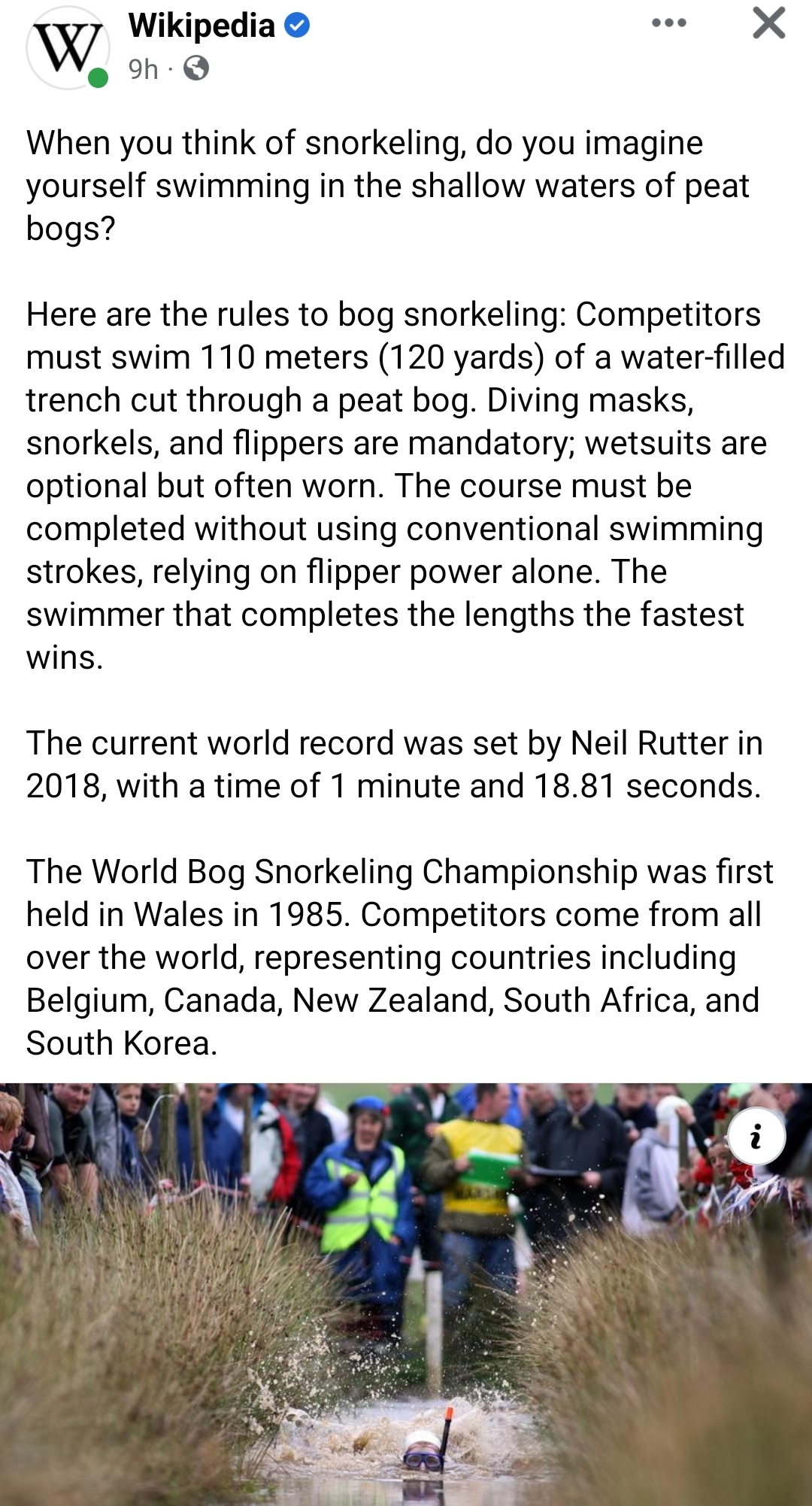
Task: Open the bog snorkeling photo
Action: (x=406, y=1295)
